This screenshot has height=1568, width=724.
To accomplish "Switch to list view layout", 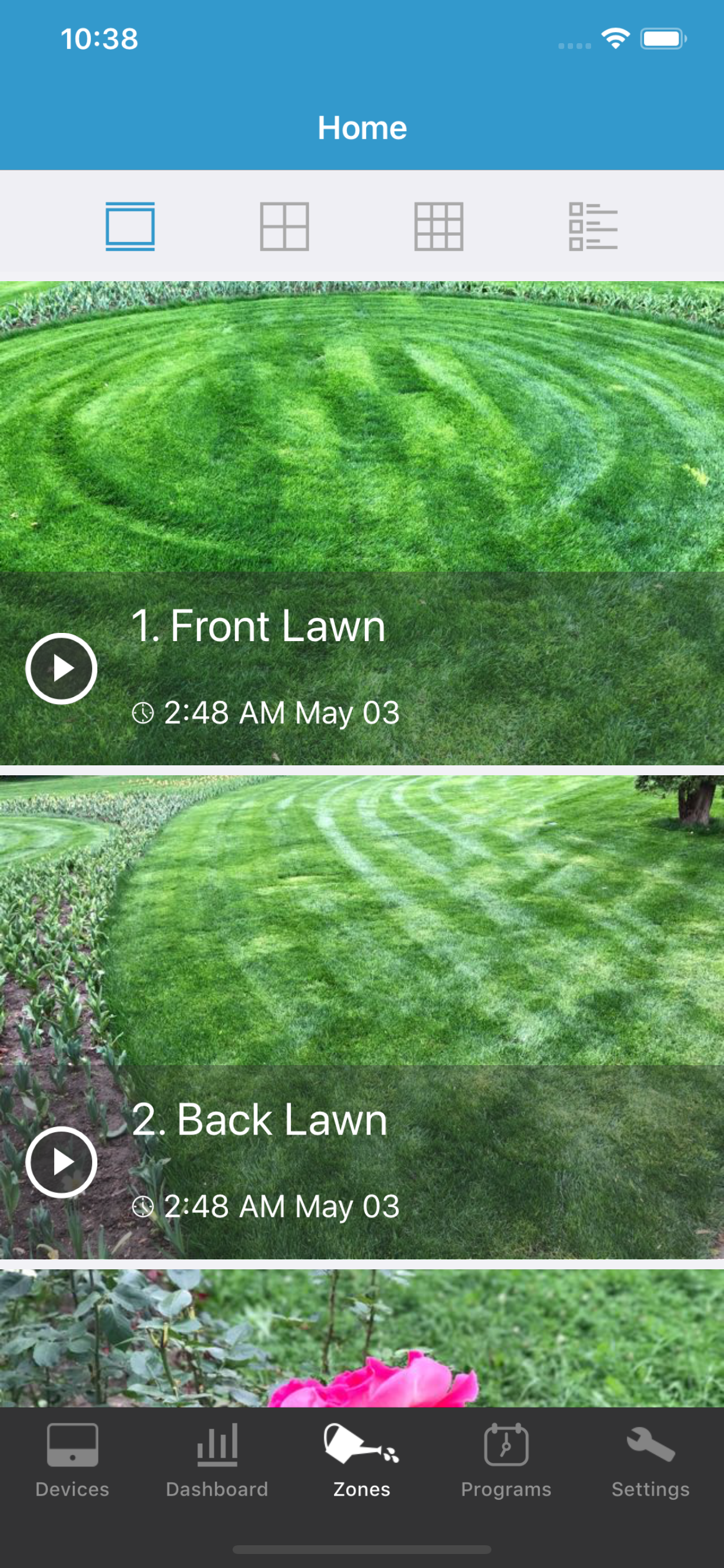I will click(x=593, y=226).
